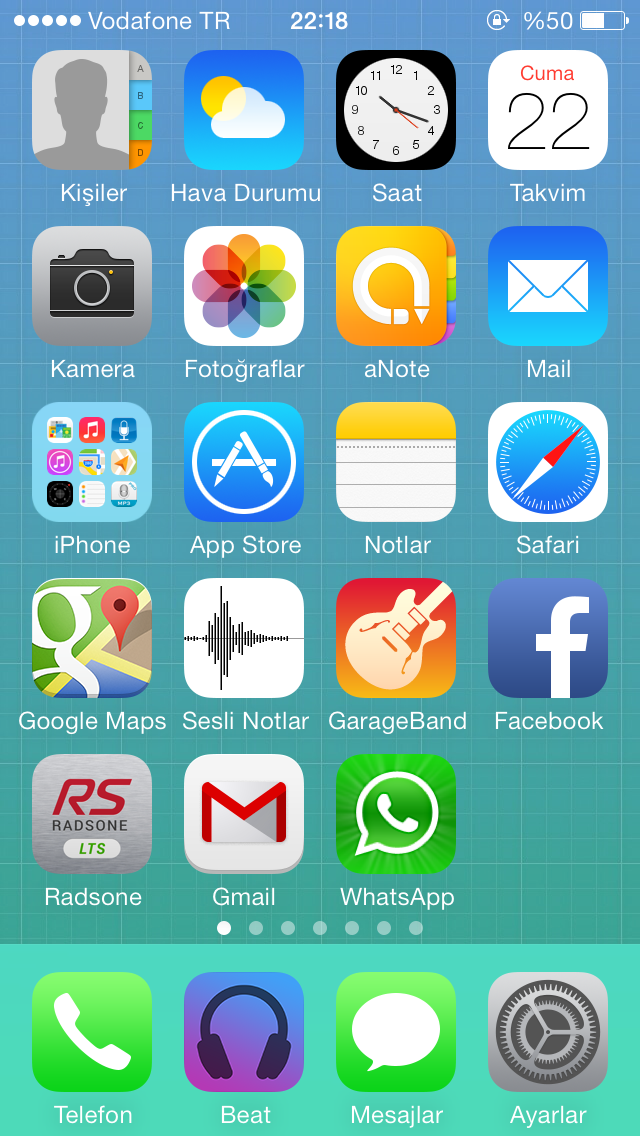640x1136 pixels.
Task: Open Mesajlar from the dock
Action: (x=396, y=1032)
